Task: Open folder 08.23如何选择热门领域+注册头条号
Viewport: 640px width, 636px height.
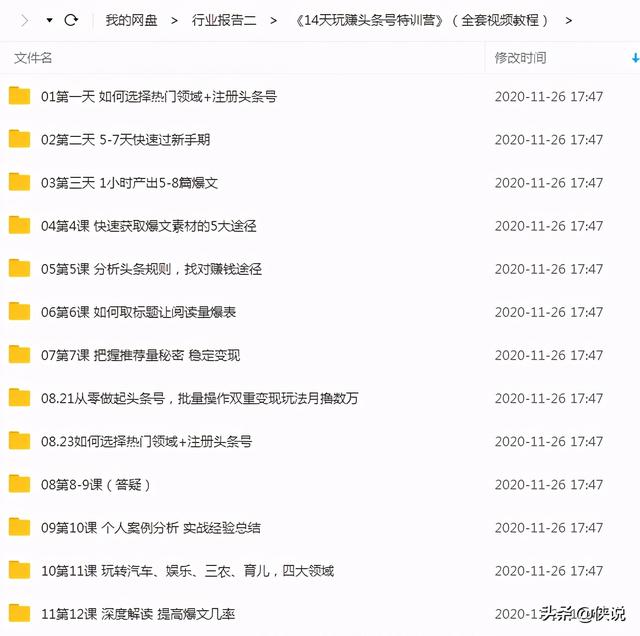Action: [x=146, y=441]
